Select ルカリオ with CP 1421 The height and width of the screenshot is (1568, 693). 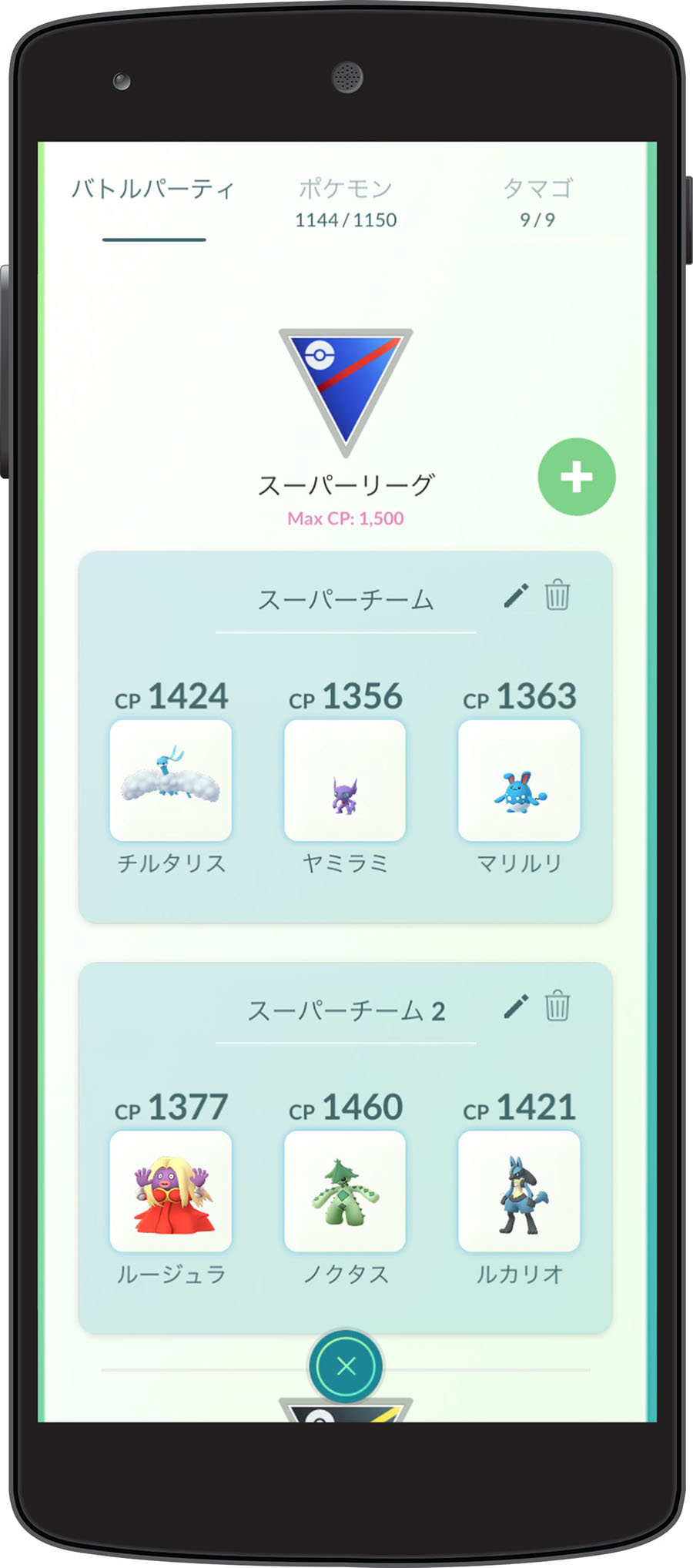519,1191
